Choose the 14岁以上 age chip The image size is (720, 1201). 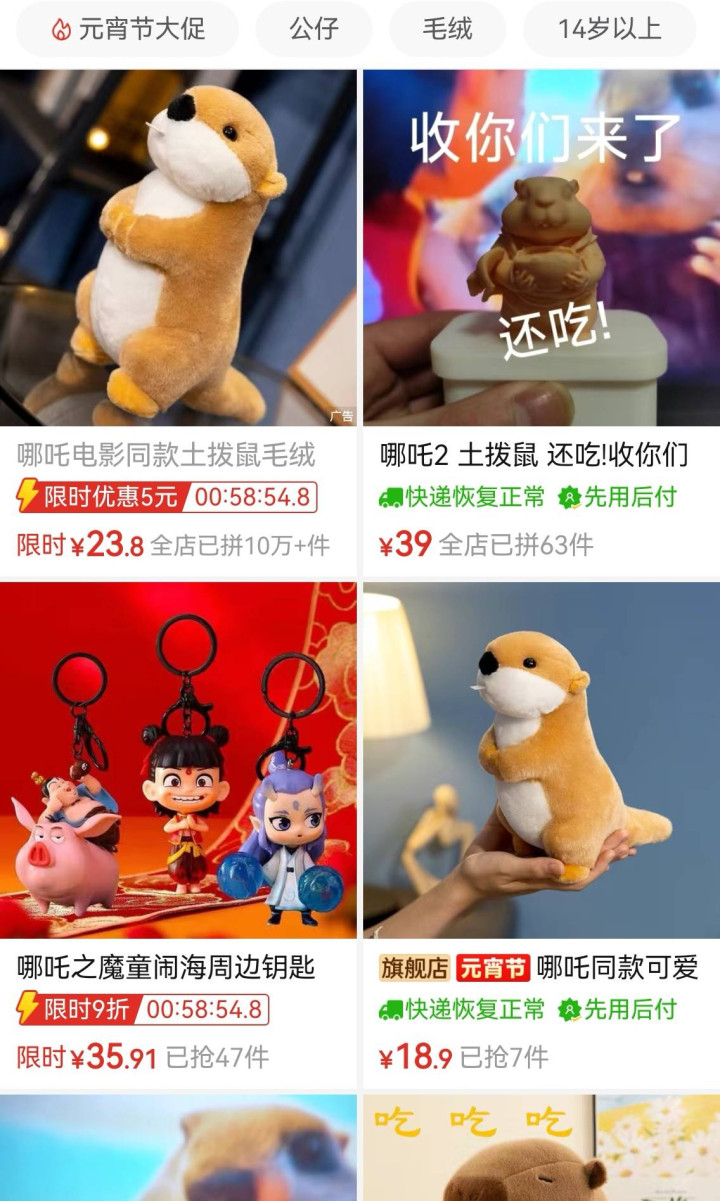click(x=609, y=29)
